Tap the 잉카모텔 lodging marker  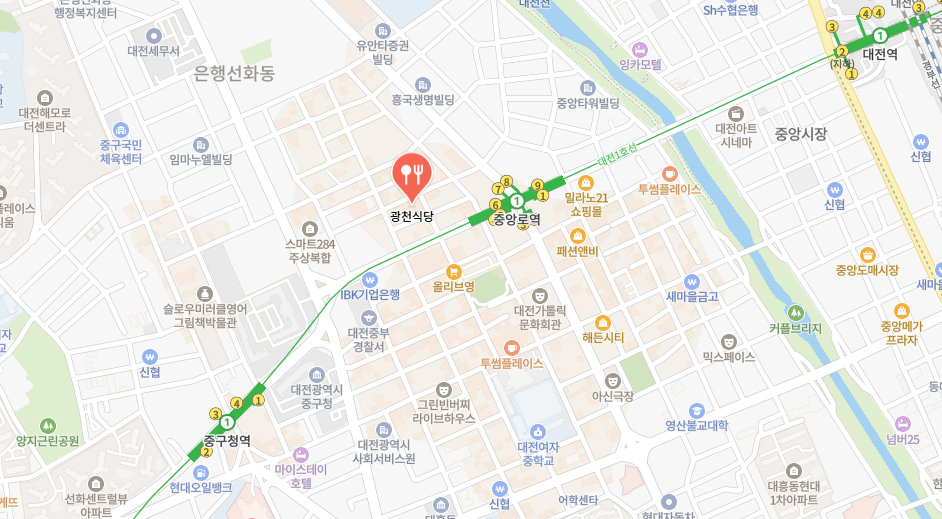[641, 48]
